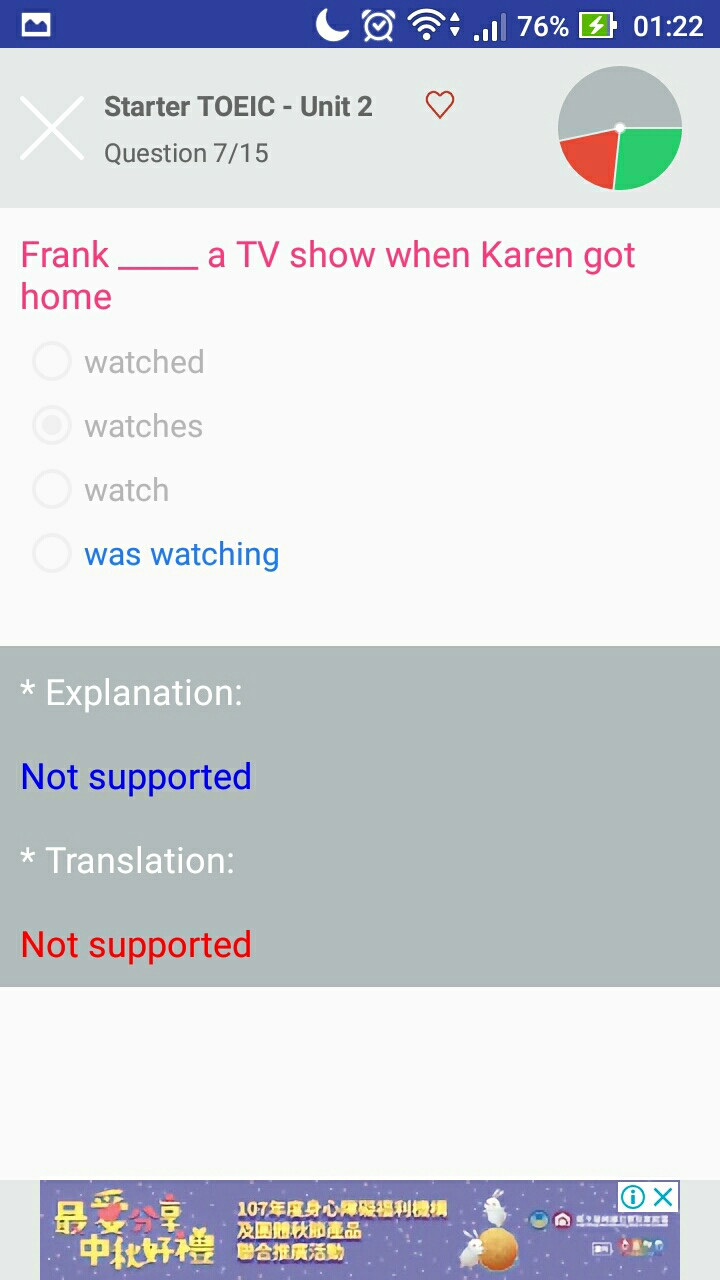Dismiss the bottom banner ad
Screen dimensions: 720x1280
(x=663, y=1196)
